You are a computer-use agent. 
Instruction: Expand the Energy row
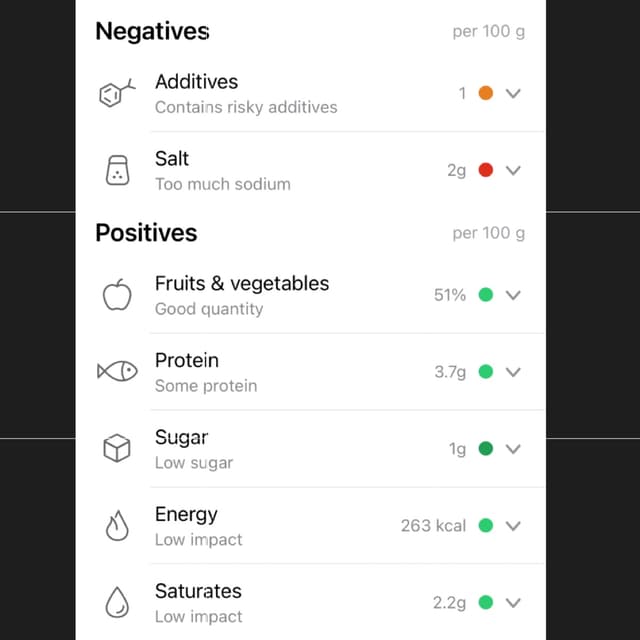513,525
